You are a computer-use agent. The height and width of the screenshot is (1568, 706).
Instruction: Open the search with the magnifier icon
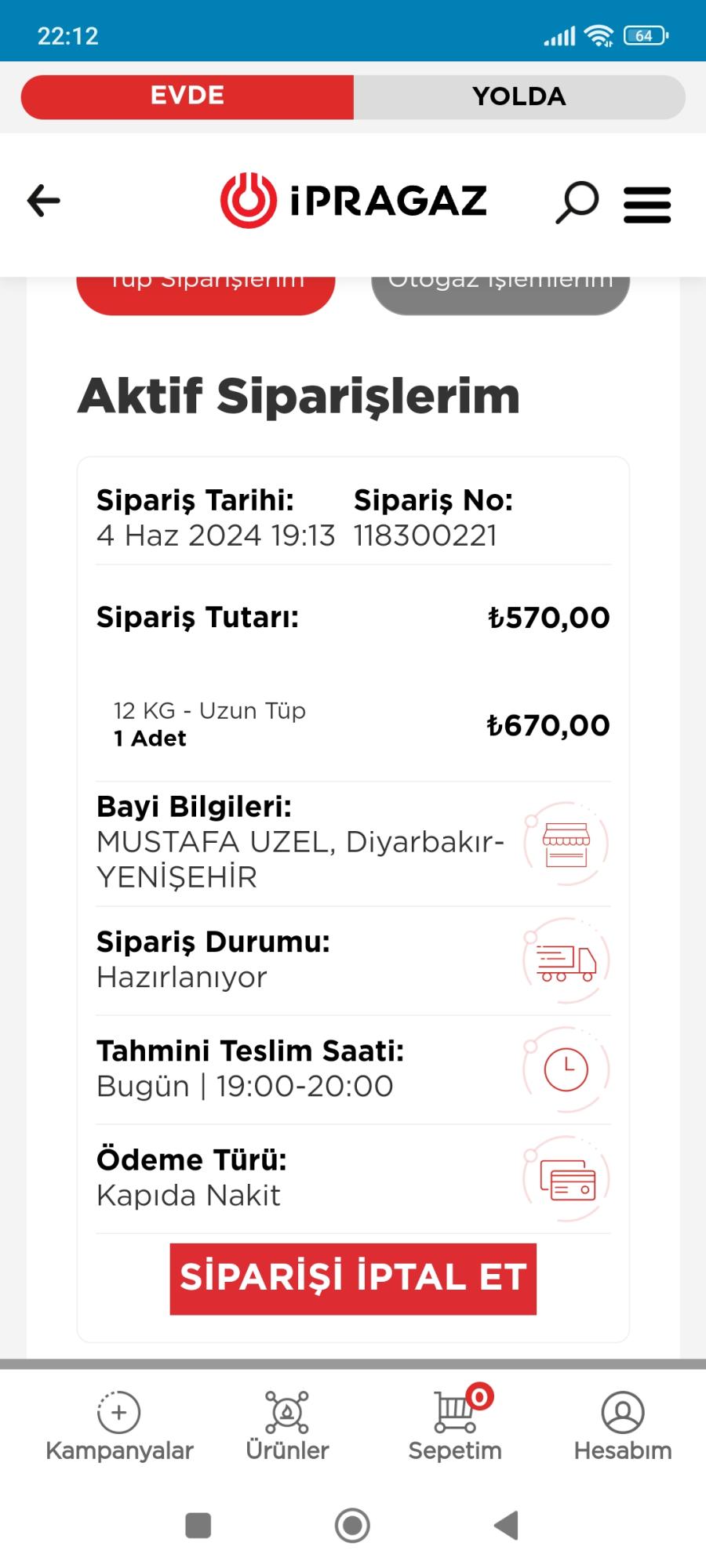click(x=577, y=201)
